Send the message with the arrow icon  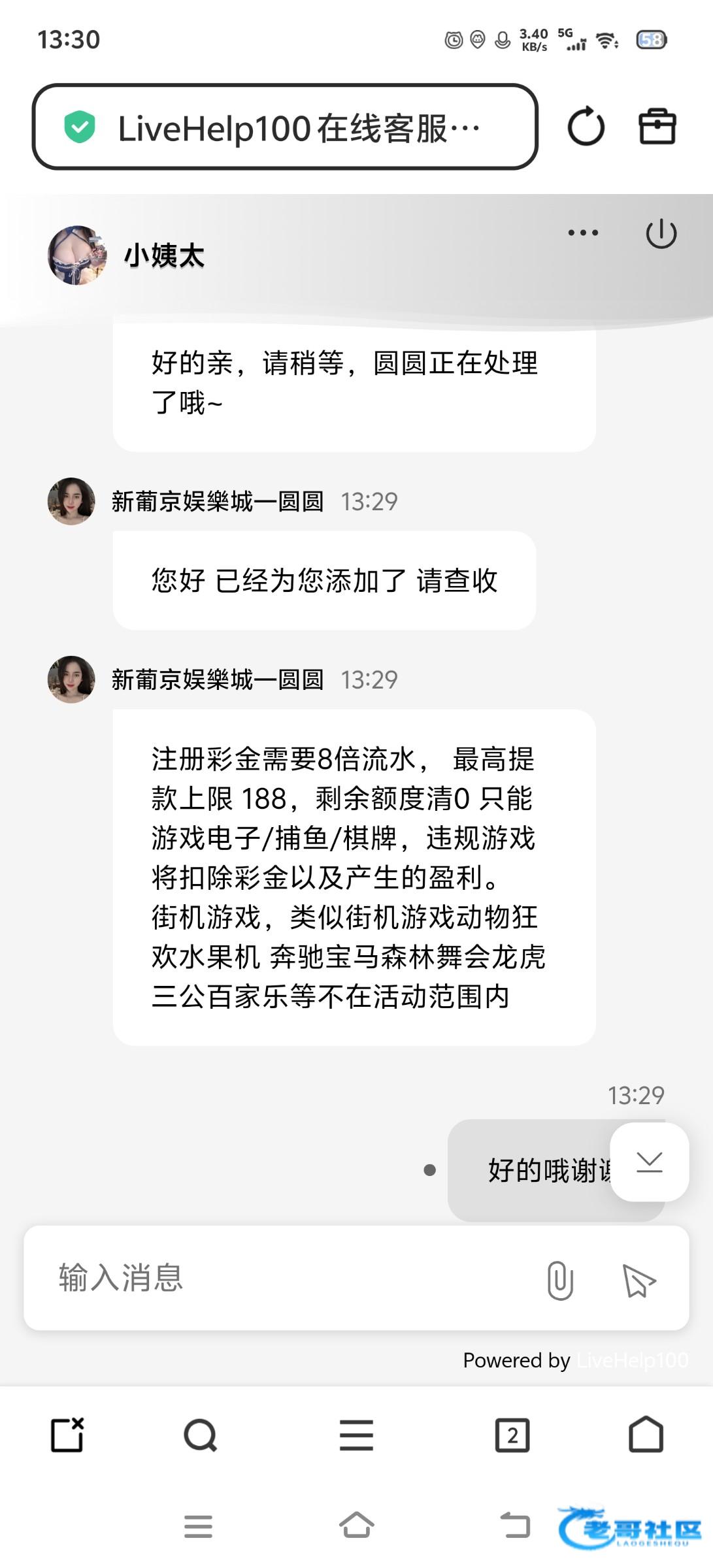[638, 1280]
